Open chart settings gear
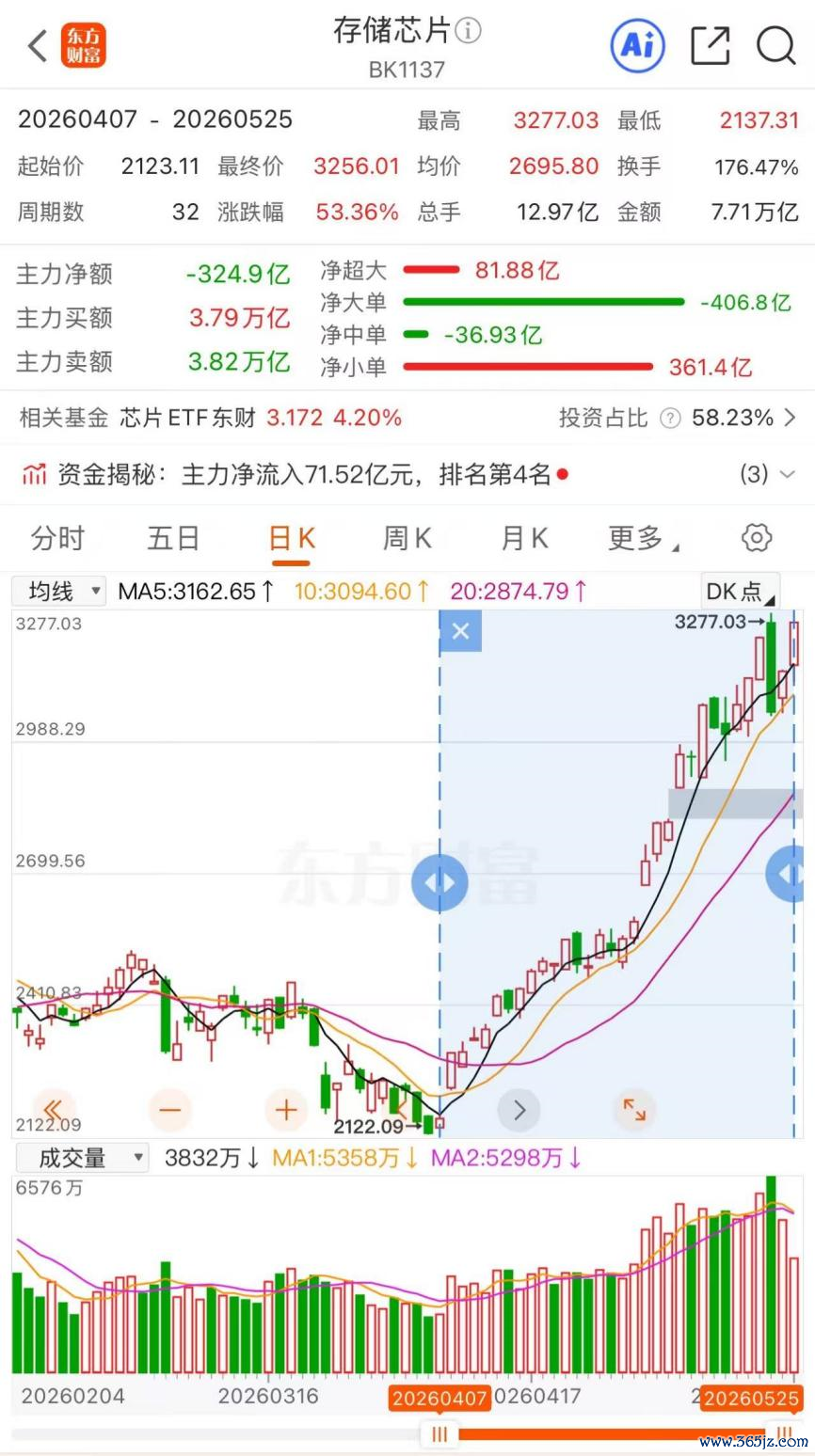 pyautogui.click(x=757, y=538)
